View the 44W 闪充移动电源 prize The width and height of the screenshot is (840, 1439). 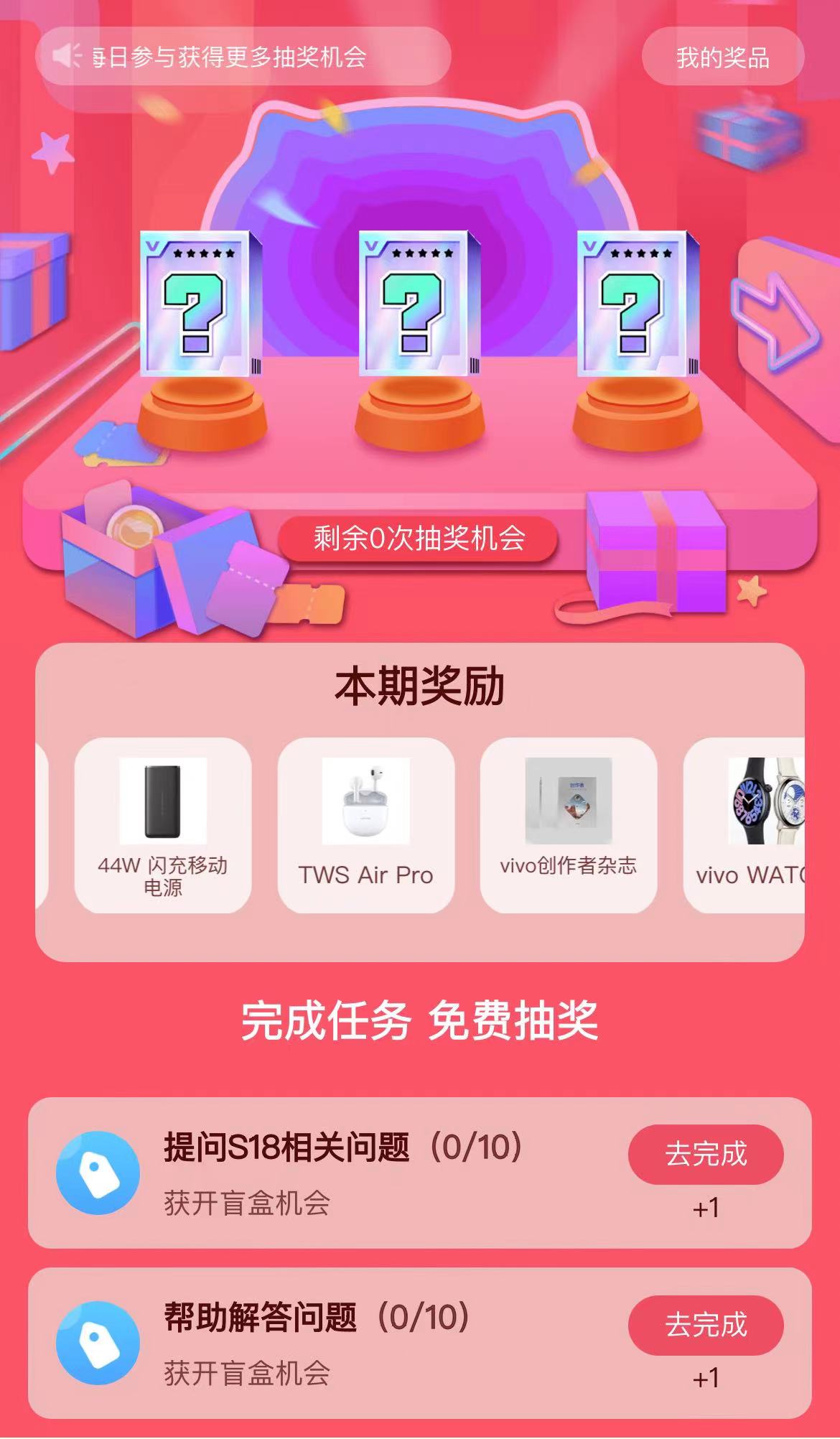click(163, 825)
